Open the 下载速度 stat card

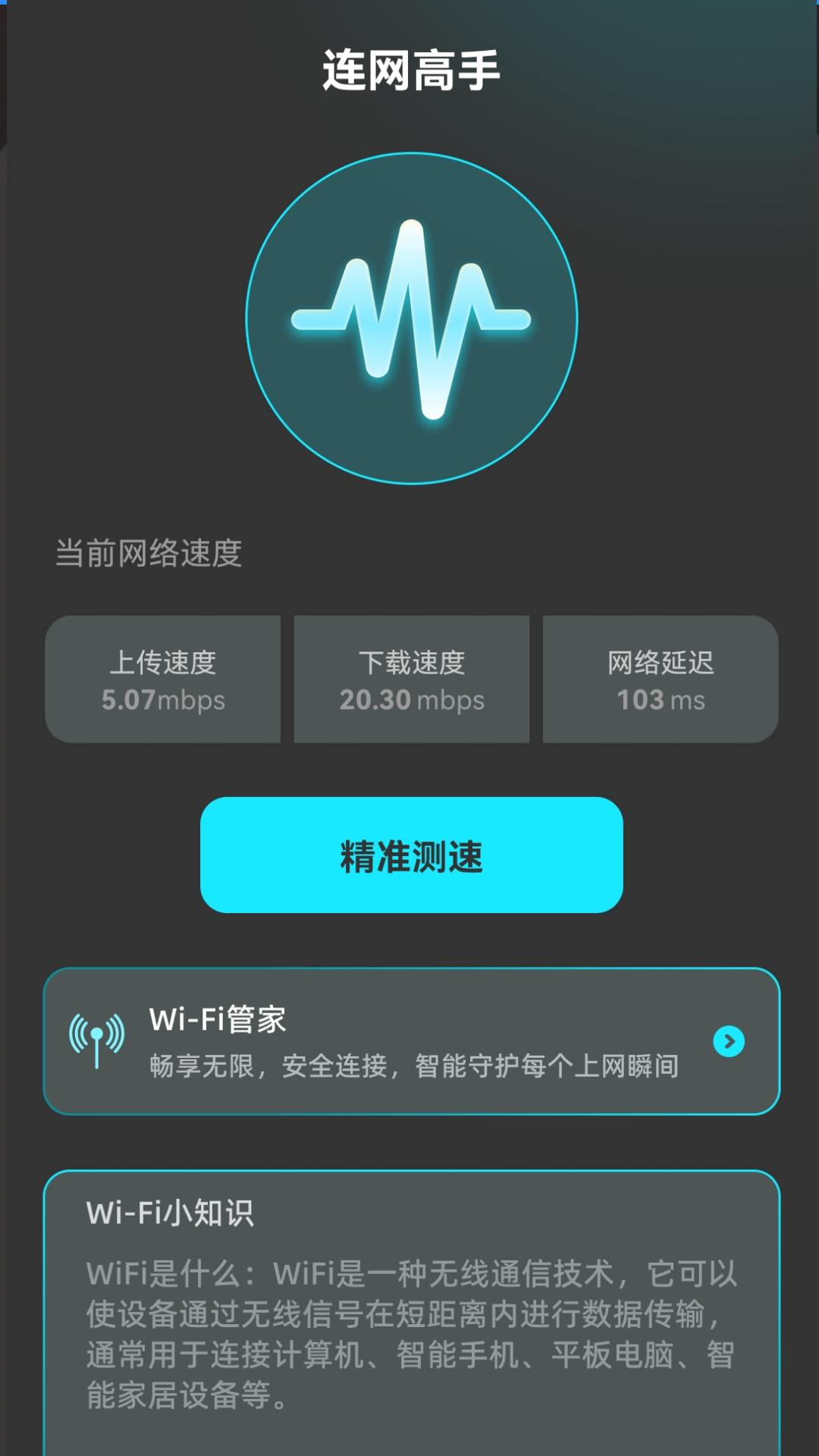coord(412,679)
